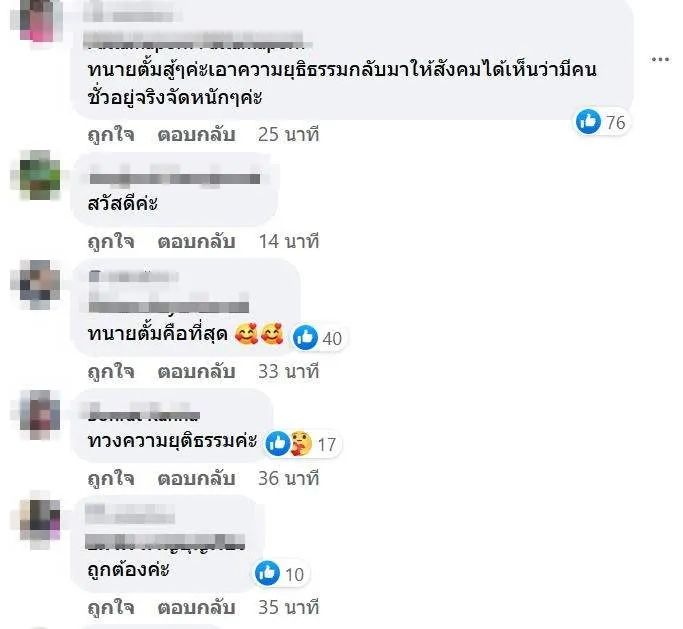683x629 pixels.
Task: Like the comment ทวงความยุติธรรมค่ะ
Action: pyautogui.click(x=110, y=477)
